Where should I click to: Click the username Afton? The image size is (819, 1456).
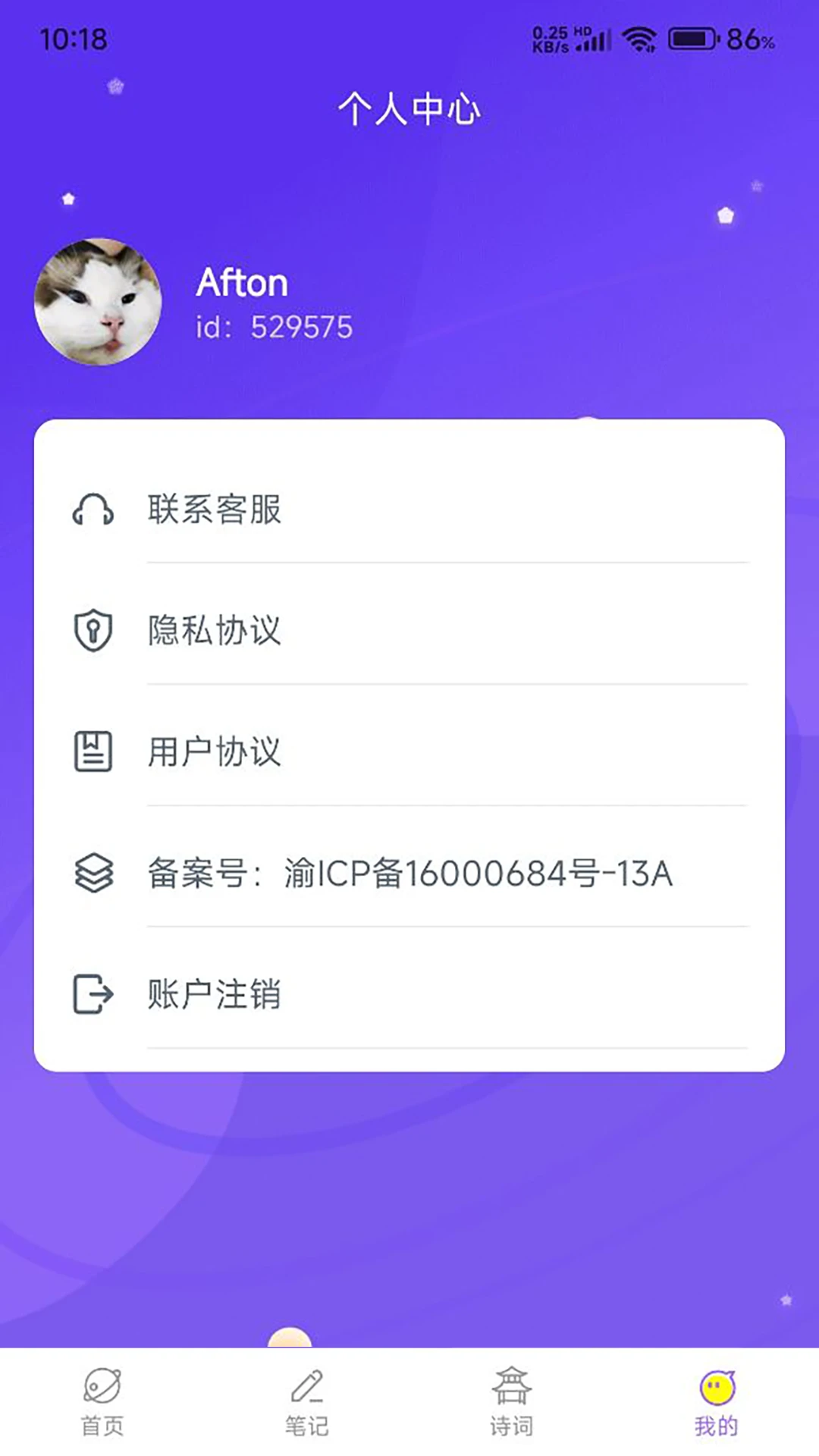(x=242, y=283)
